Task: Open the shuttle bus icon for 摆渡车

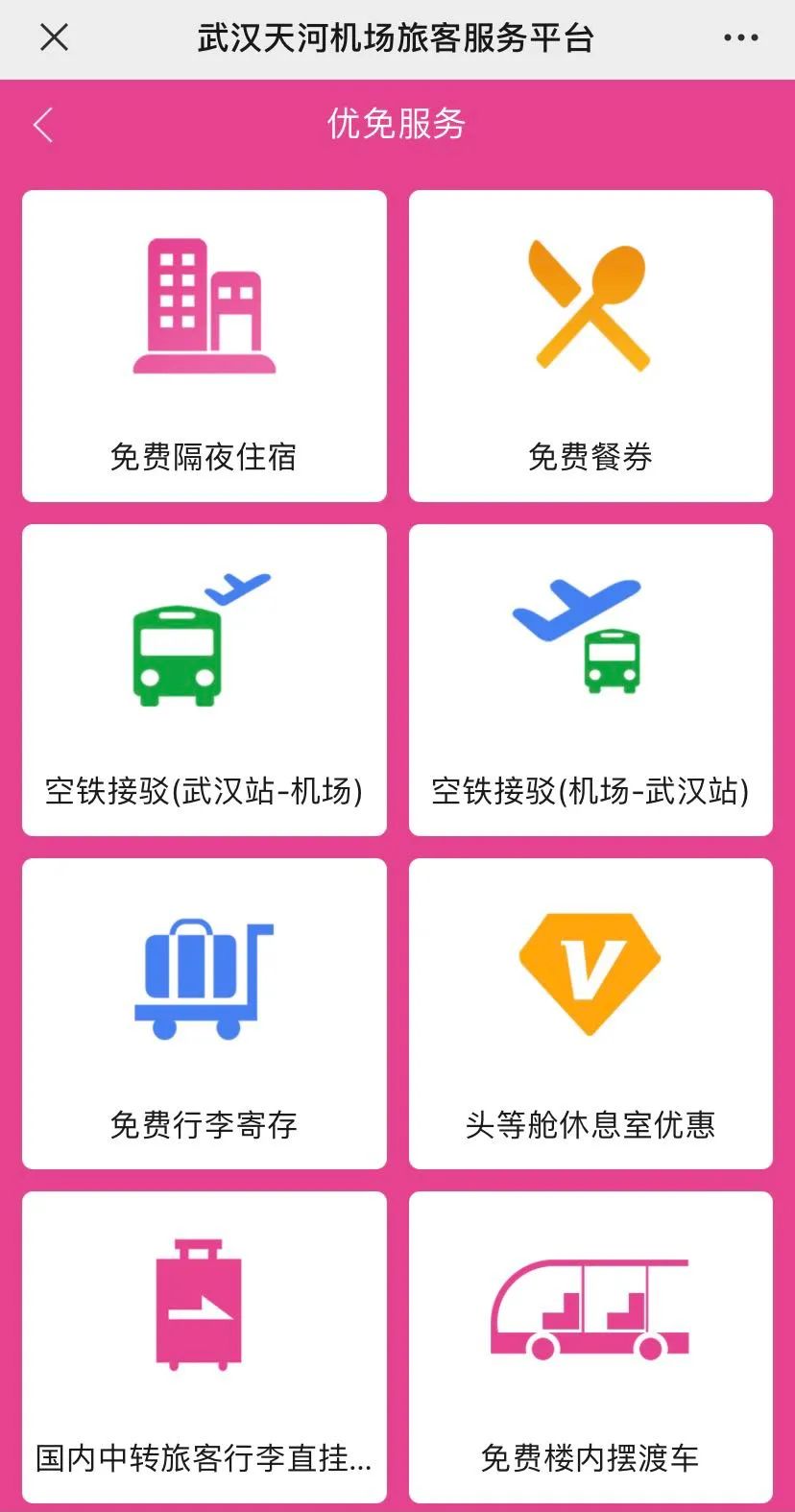Action: point(590,1310)
